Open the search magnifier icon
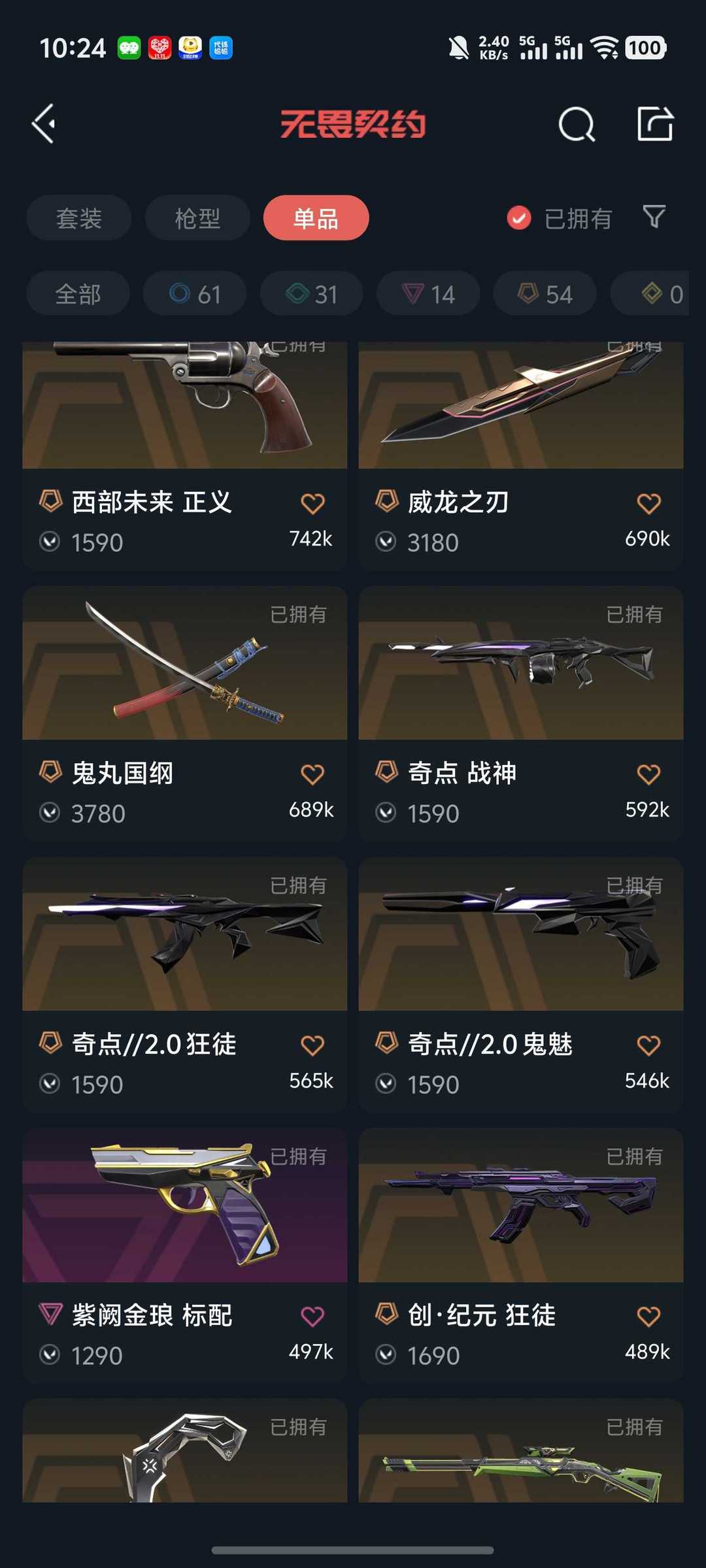Viewport: 706px width, 1568px height. 577,123
